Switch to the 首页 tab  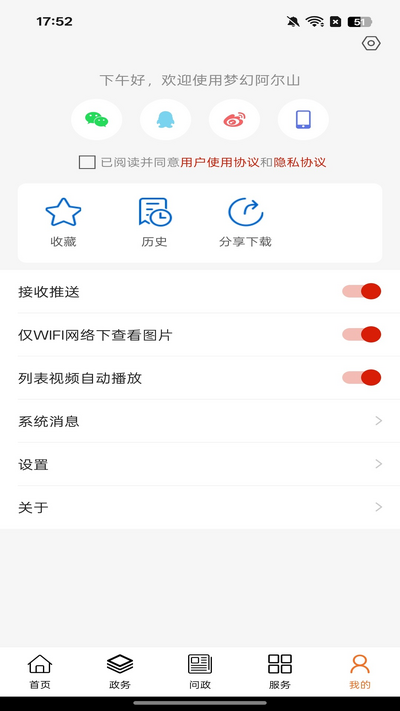coord(40,672)
